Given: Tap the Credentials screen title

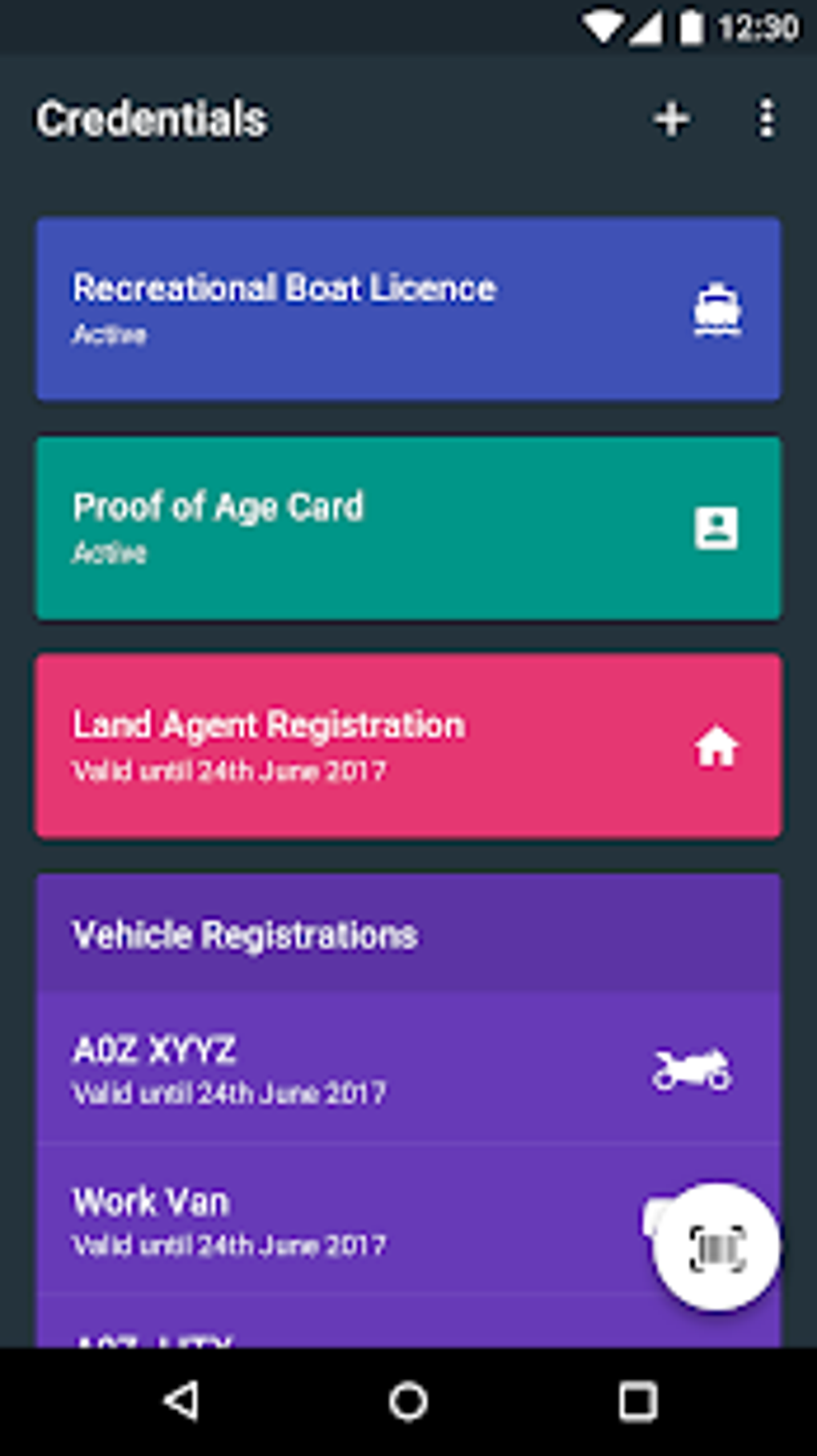Looking at the screenshot, I should click(x=151, y=119).
